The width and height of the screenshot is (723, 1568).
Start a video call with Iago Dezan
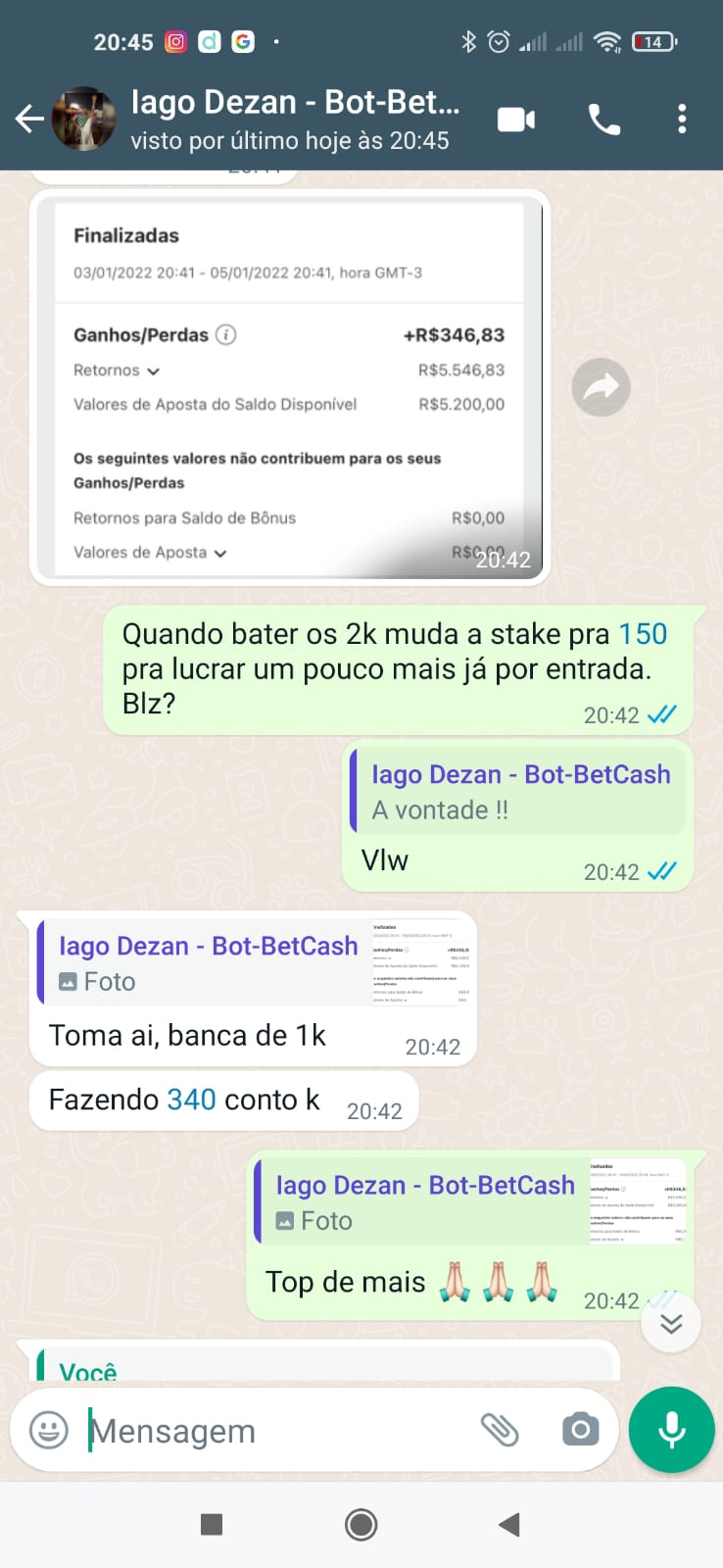[516, 120]
